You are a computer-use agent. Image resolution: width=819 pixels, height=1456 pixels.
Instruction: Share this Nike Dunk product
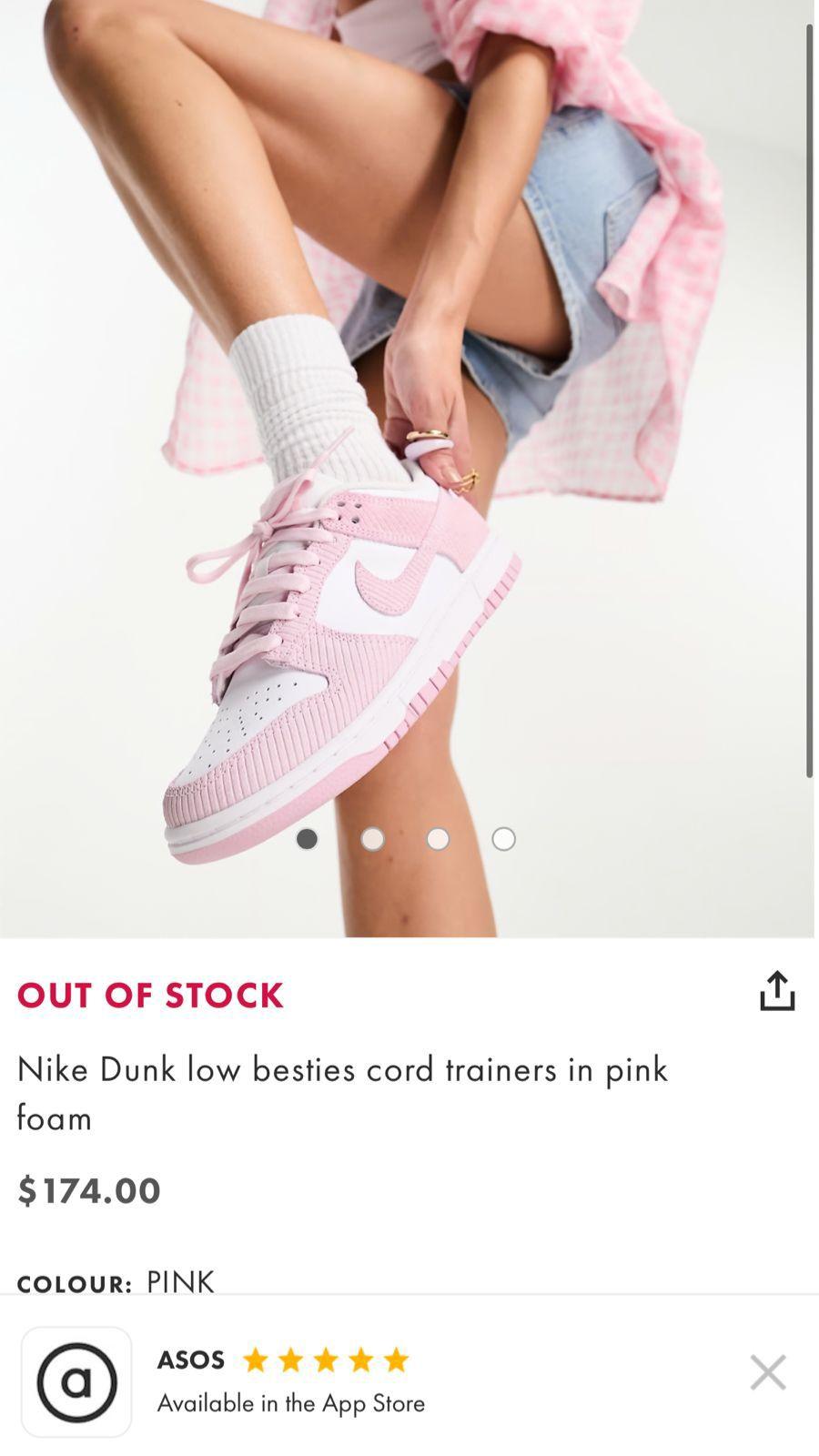[776, 991]
